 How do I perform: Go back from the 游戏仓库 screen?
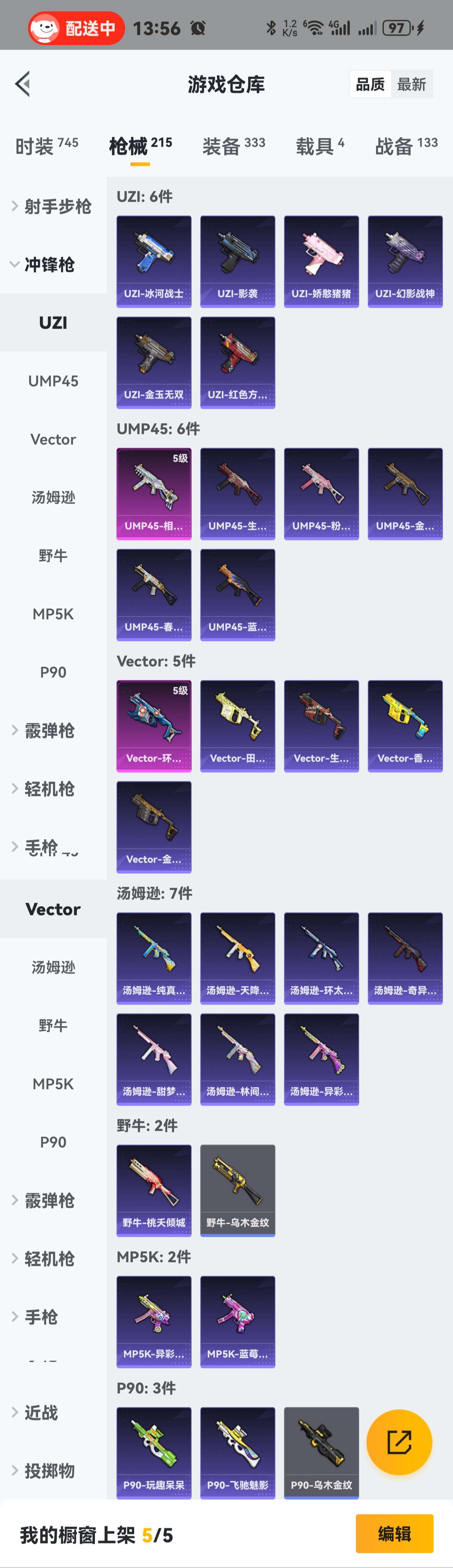click(x=23, y=84)
